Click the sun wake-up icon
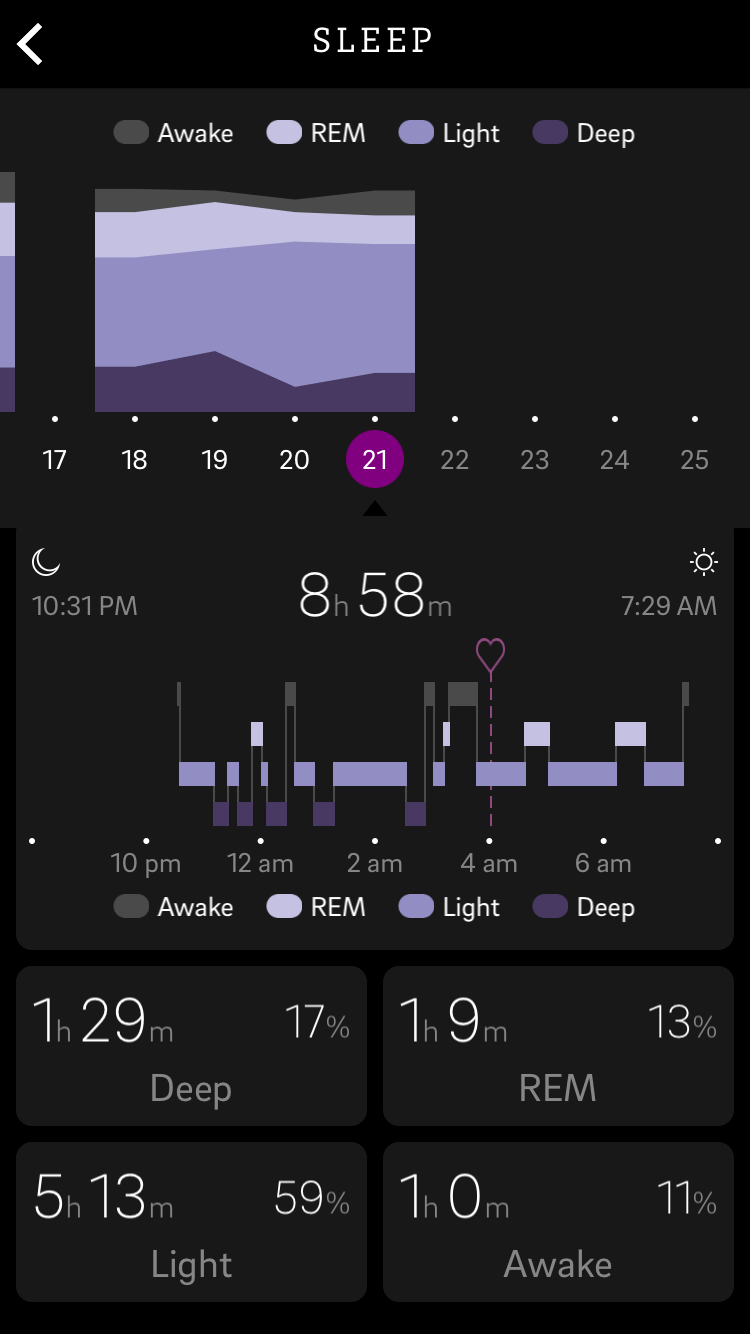Screen dimensions: 750x1334 [704, 562]
